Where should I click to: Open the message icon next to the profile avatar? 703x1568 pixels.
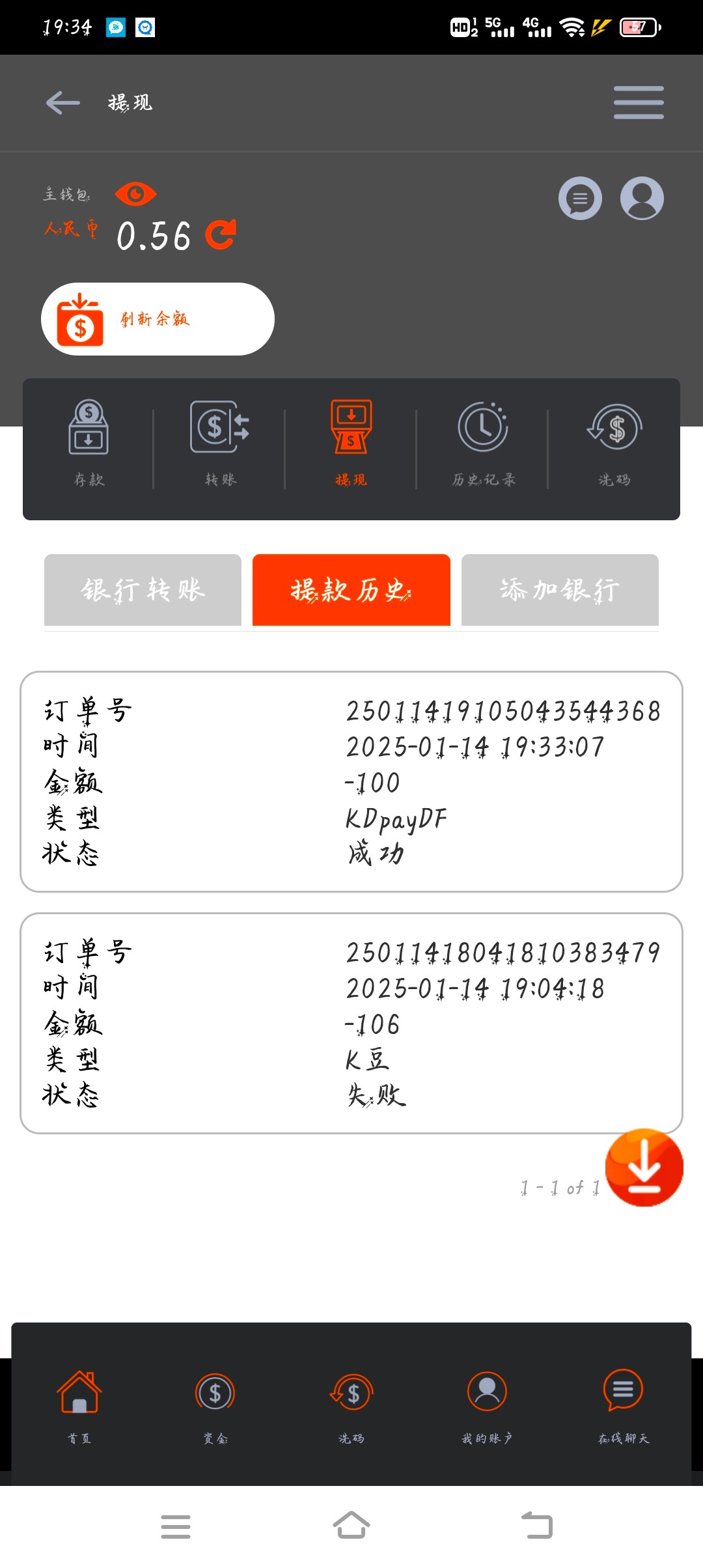(x=580, y=199)
